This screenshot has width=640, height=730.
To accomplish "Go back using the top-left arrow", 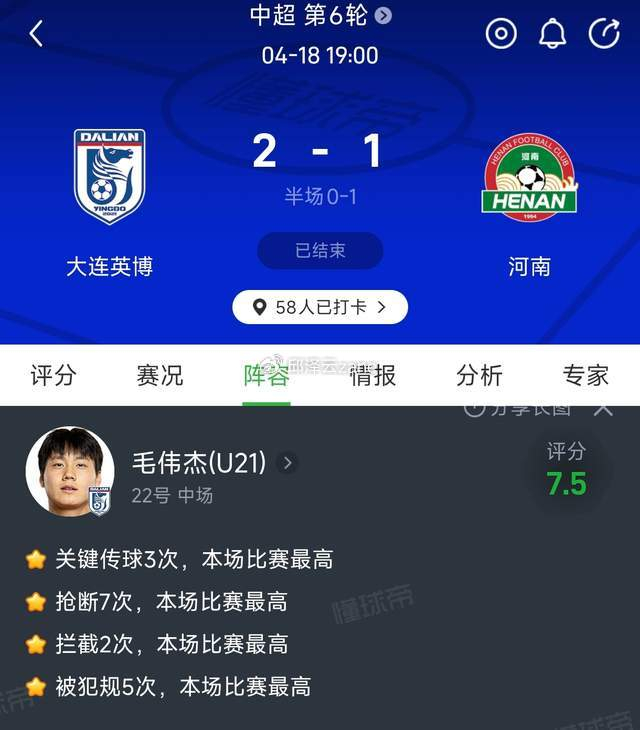I will (x=36, y=34).
